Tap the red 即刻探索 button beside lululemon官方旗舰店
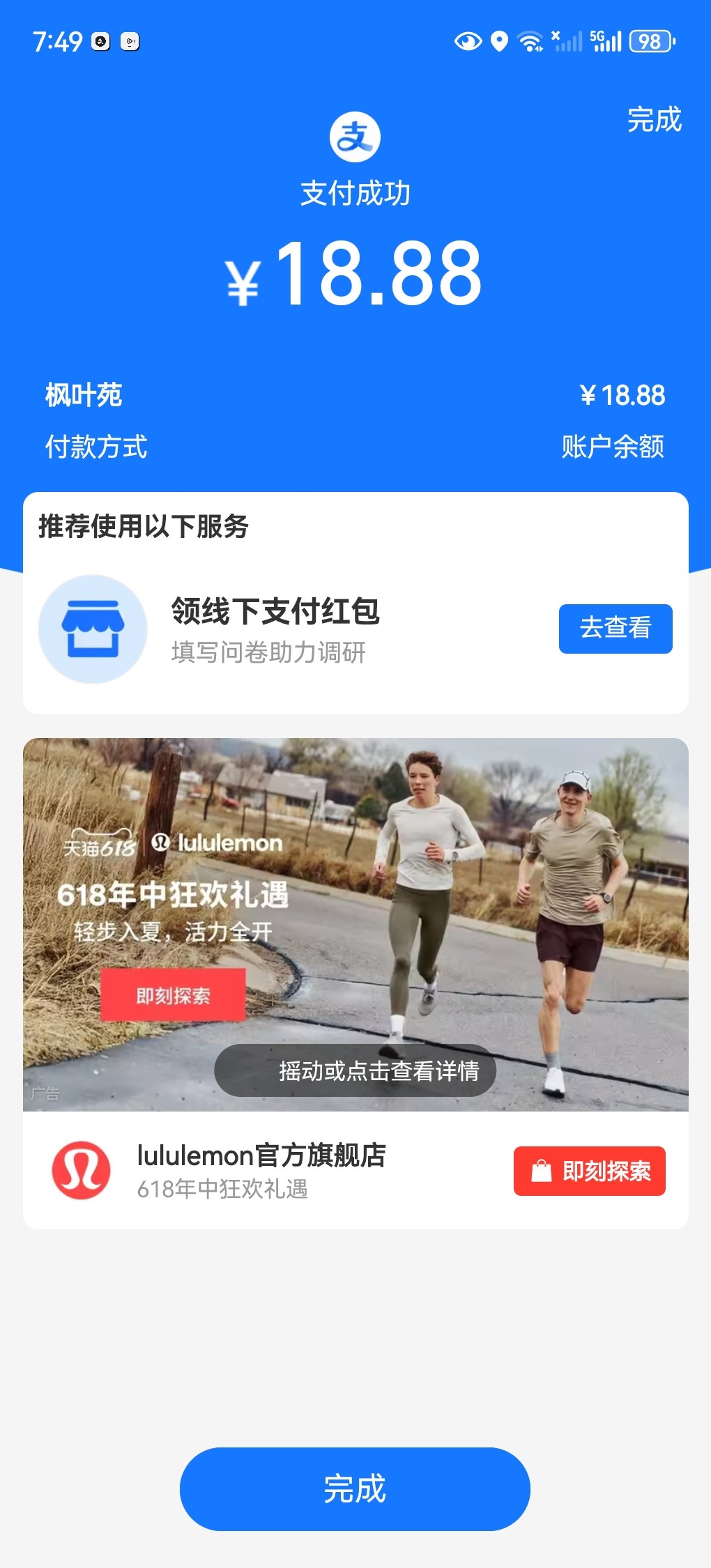 (589, 1171)
